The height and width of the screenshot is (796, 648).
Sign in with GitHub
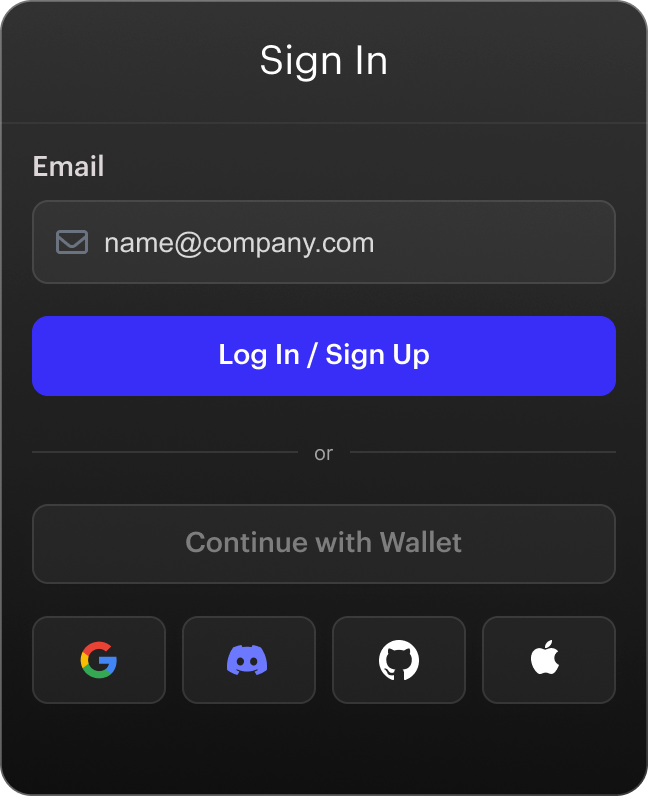coord(398,660)
